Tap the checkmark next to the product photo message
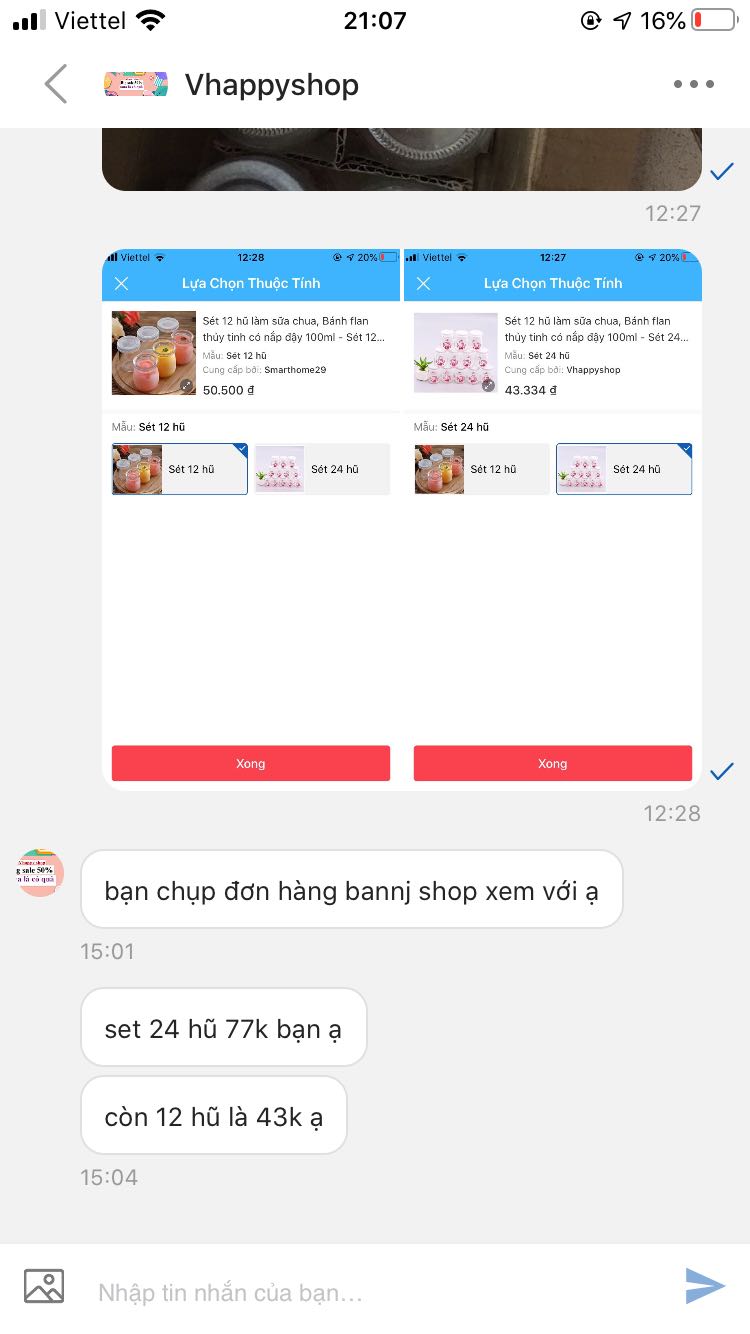 coord(722,171)
